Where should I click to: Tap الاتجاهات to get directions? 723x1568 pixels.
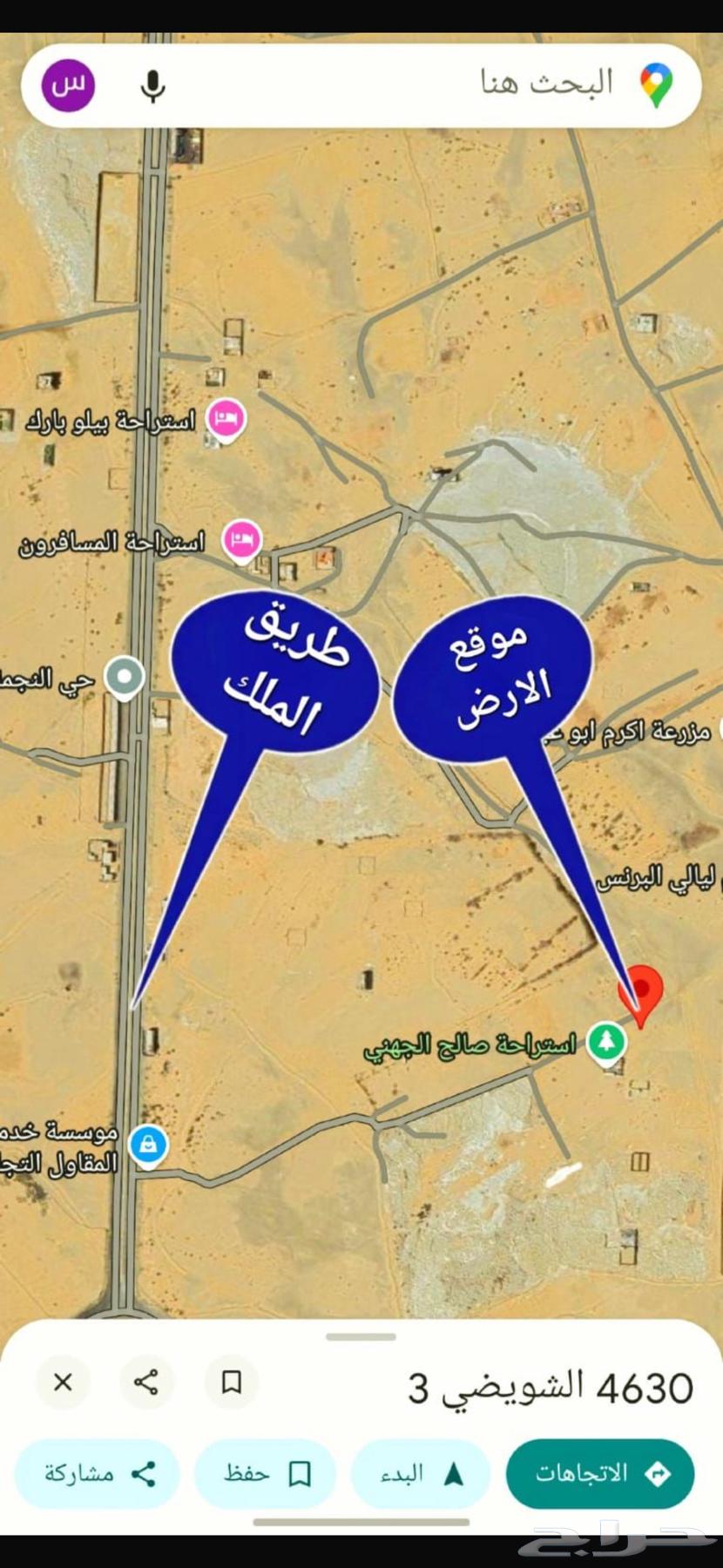[600, 1474]
